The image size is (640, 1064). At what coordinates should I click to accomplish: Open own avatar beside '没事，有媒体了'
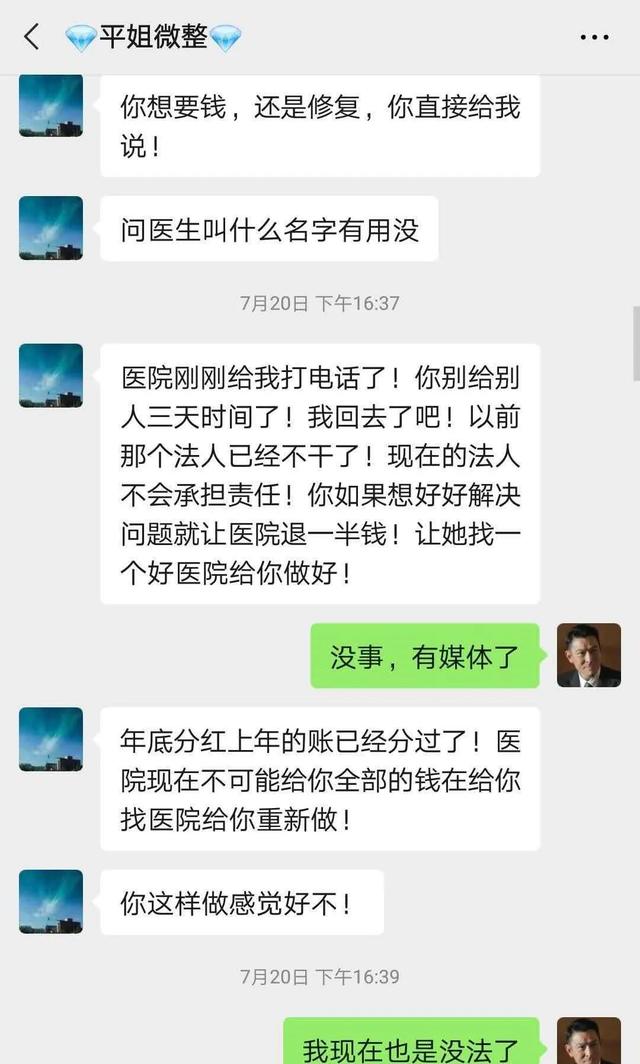(588, 655)
